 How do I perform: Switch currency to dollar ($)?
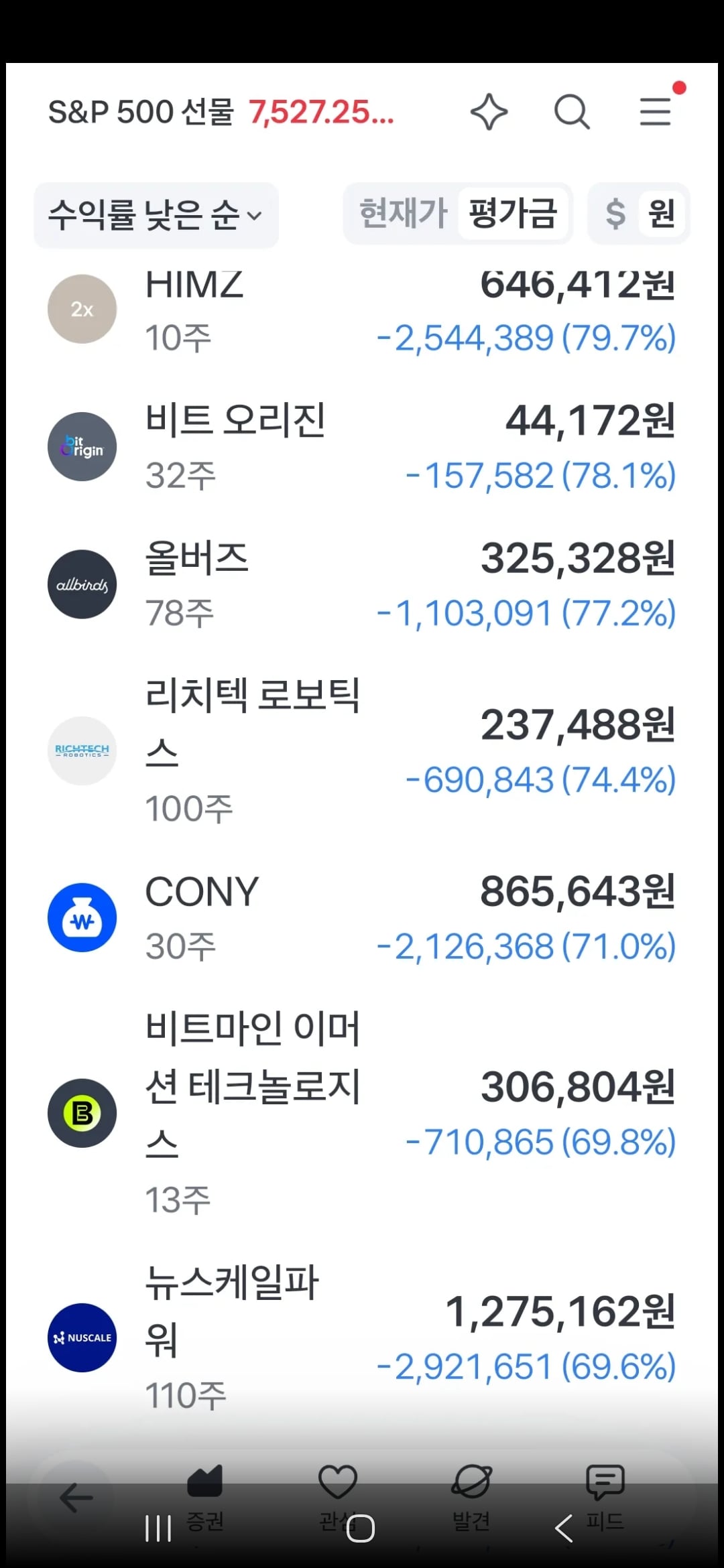(615, 214)
